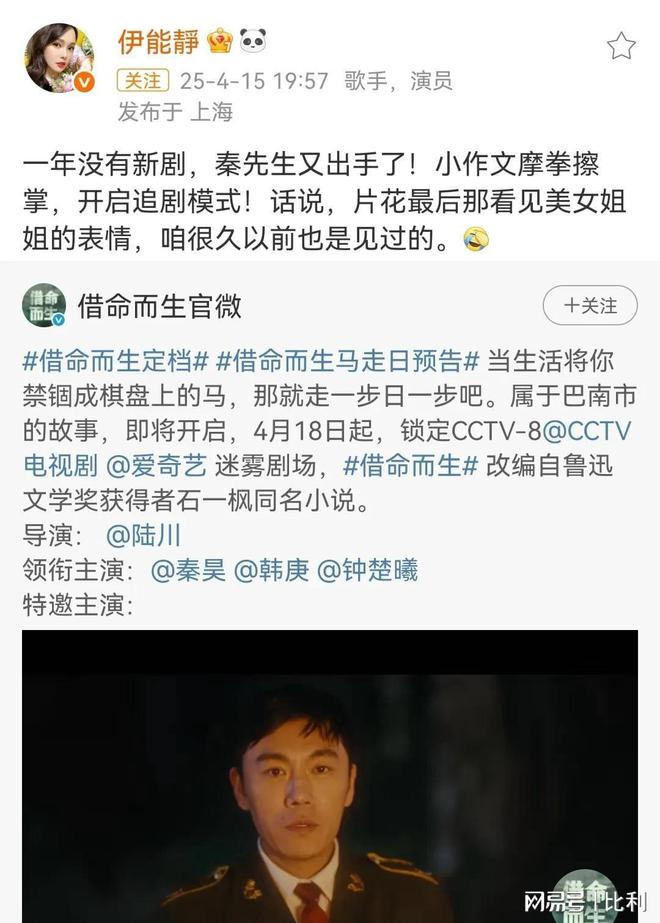Favorite this post with the star icon
The image size is (660, 923).
pos(621,46)
